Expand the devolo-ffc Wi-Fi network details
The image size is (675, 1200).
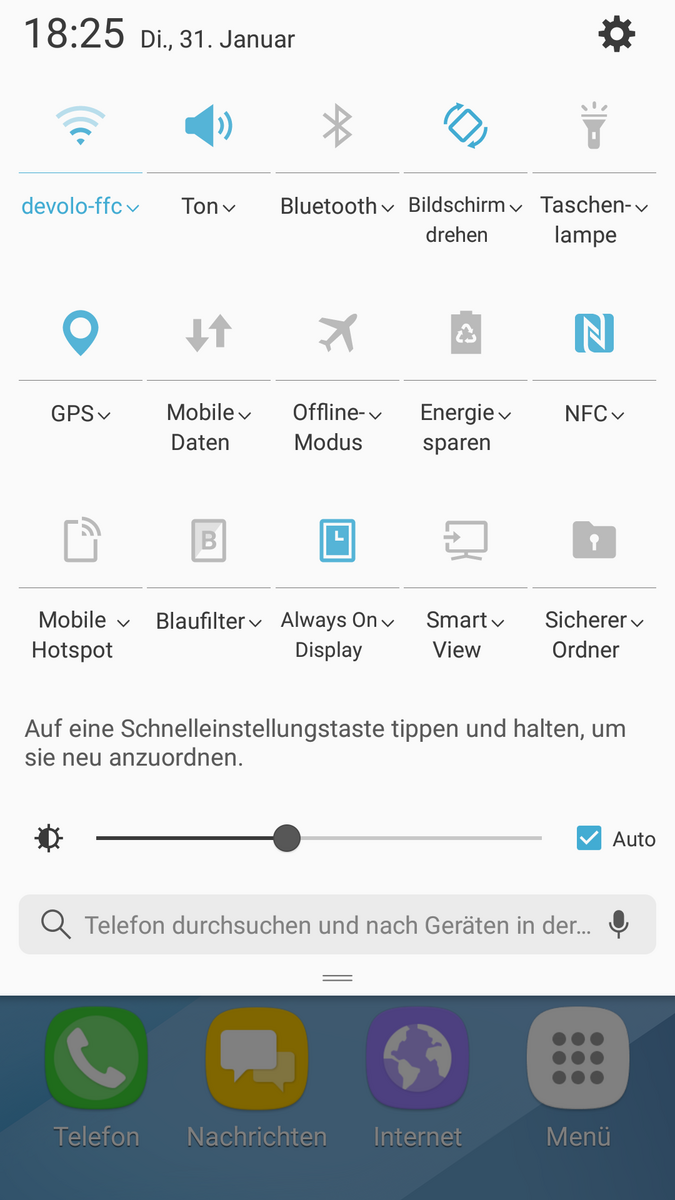click(80, 207)
